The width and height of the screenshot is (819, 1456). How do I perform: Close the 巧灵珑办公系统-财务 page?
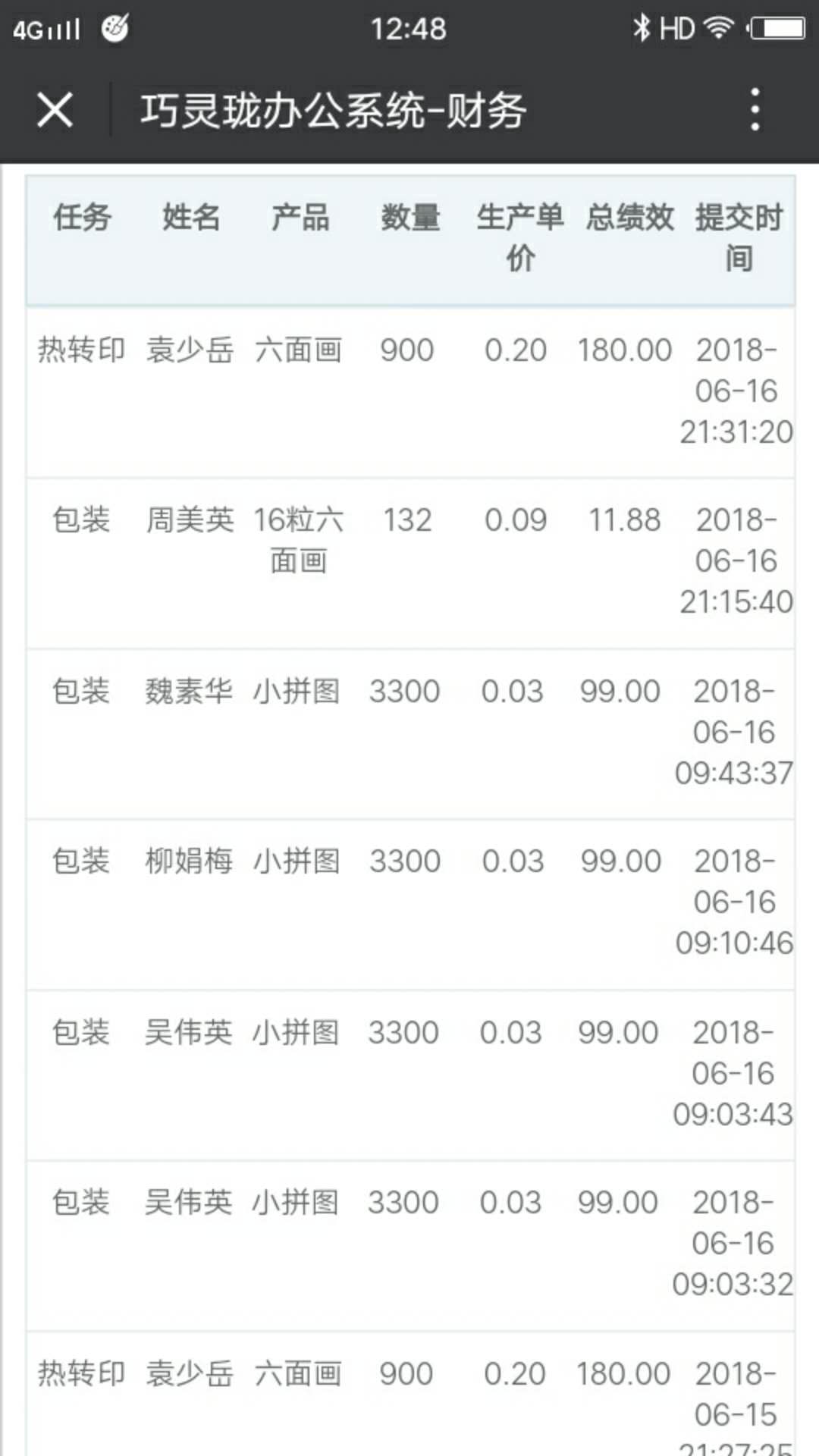(x=55, y=110)
